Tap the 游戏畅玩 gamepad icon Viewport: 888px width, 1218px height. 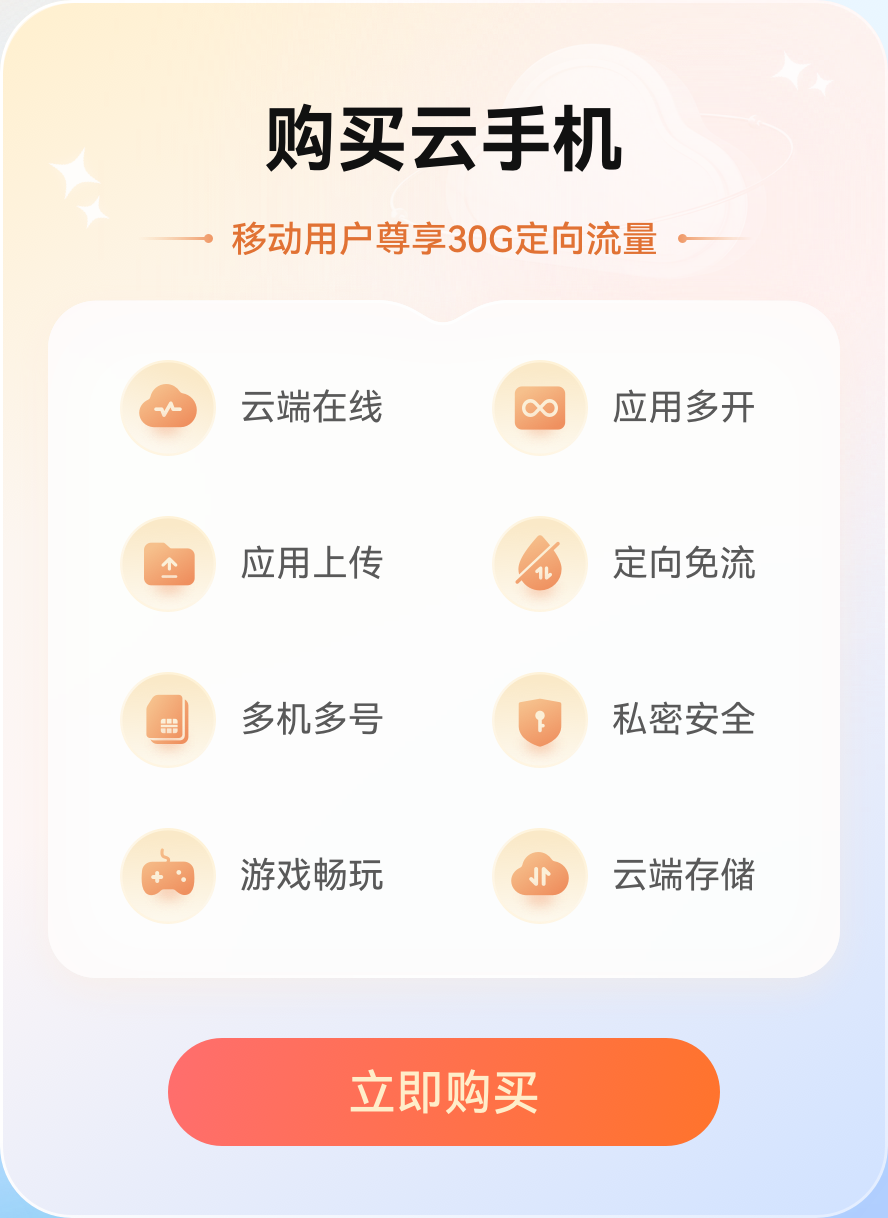pos(167,876)
